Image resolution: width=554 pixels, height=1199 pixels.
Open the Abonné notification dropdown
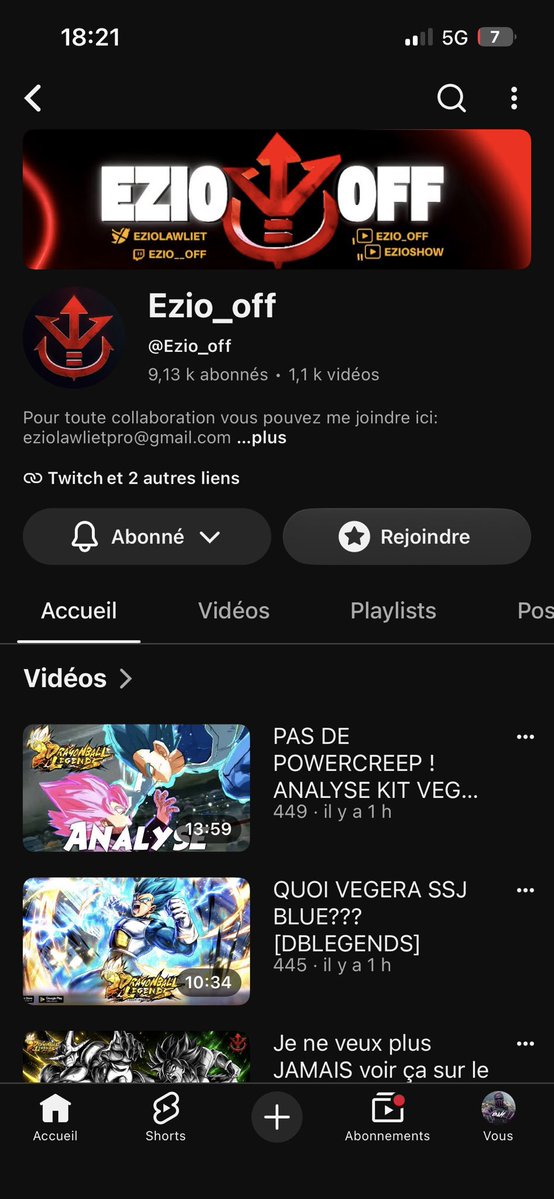(147, 537)
